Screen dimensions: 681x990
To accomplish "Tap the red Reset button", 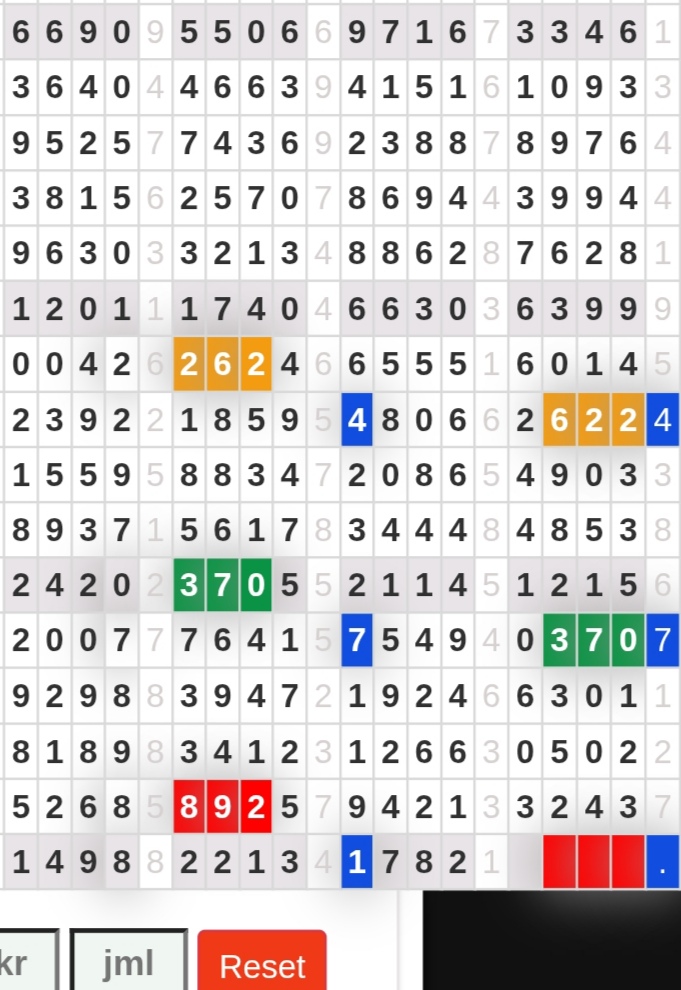I will tap(262, 962).
